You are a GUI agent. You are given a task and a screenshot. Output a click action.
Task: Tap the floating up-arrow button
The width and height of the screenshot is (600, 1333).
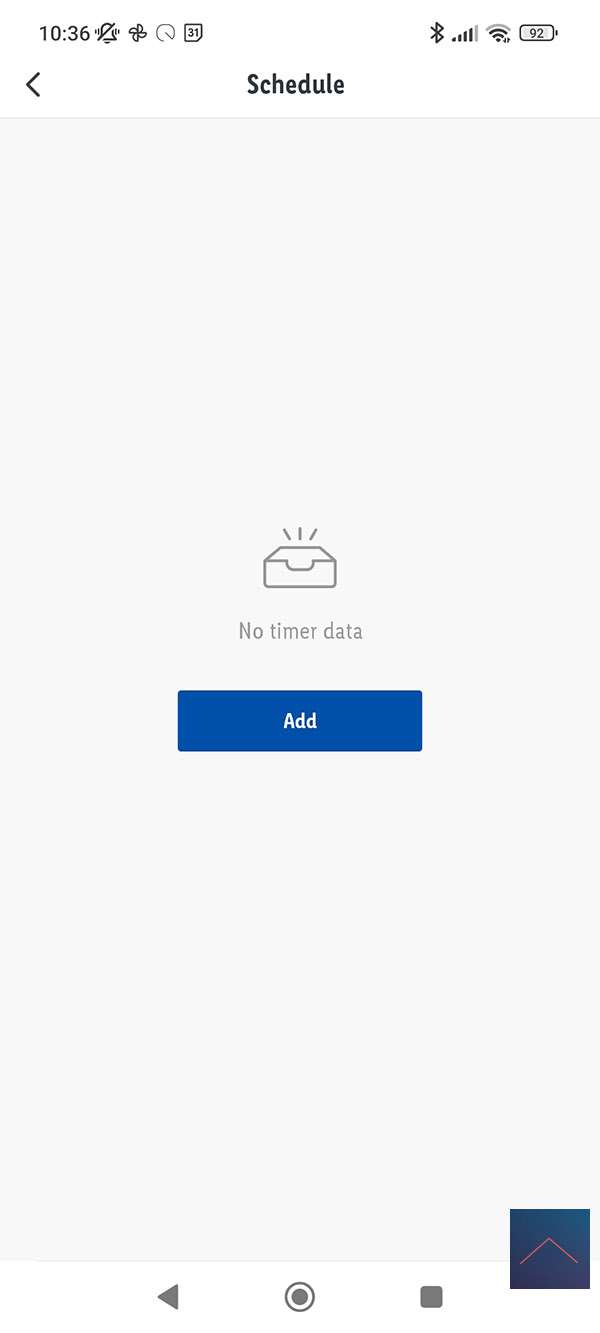pyautogui.click(x=549, y=1248)
